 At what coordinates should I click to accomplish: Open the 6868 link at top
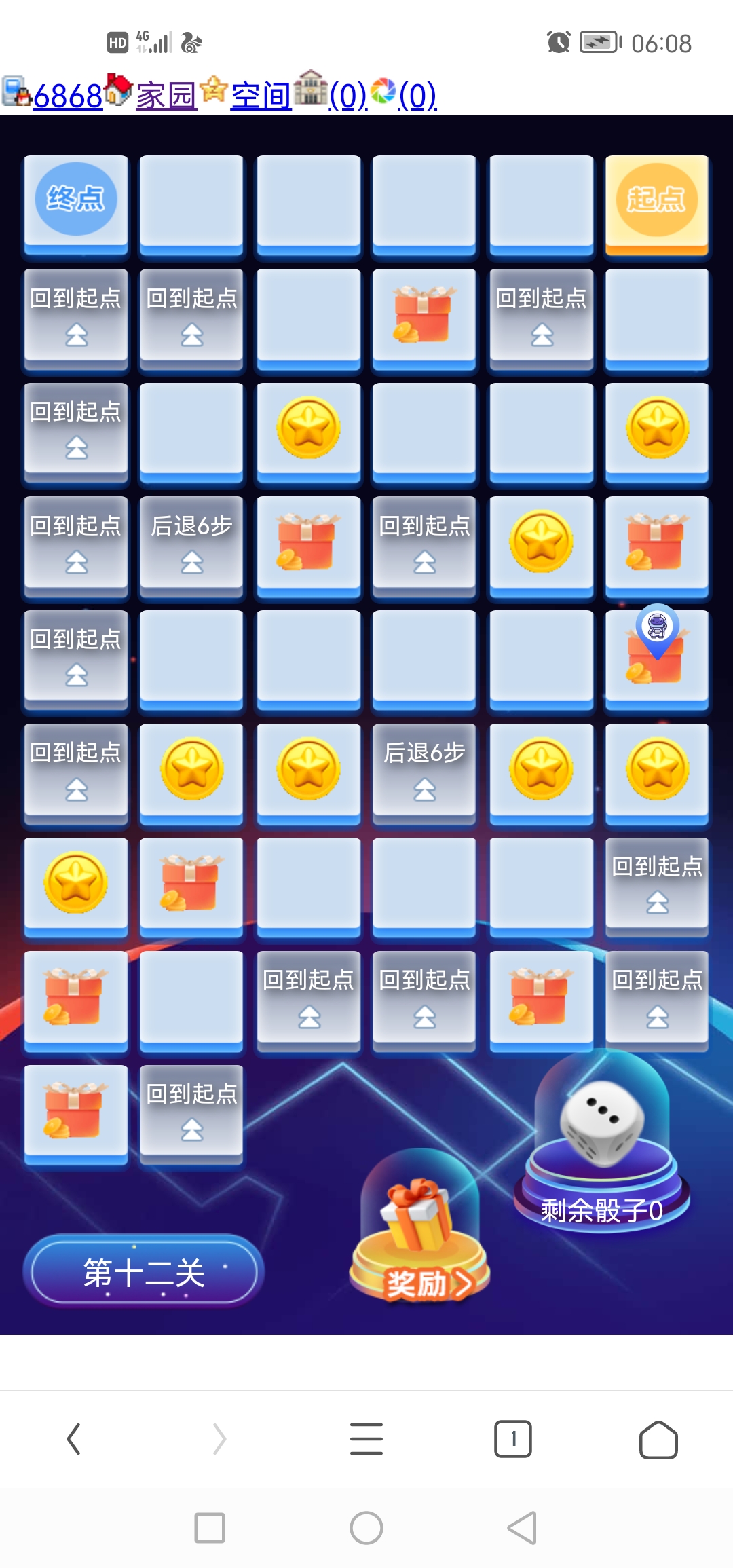pyautogui.click(x=67, y=96)
